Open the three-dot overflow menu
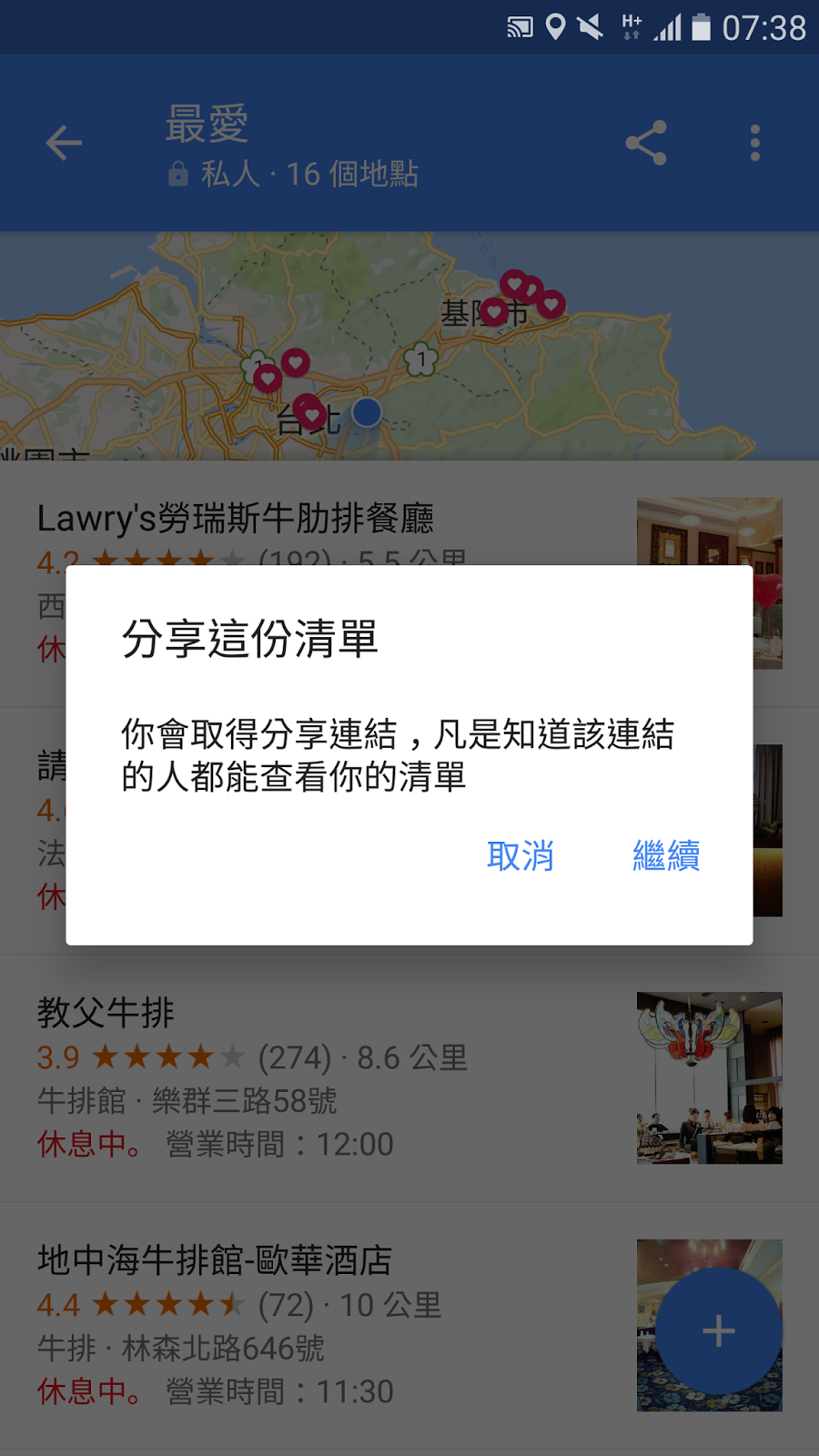Image resolution: width=819 pixels, height=1456 pixels. pos(754,143)
